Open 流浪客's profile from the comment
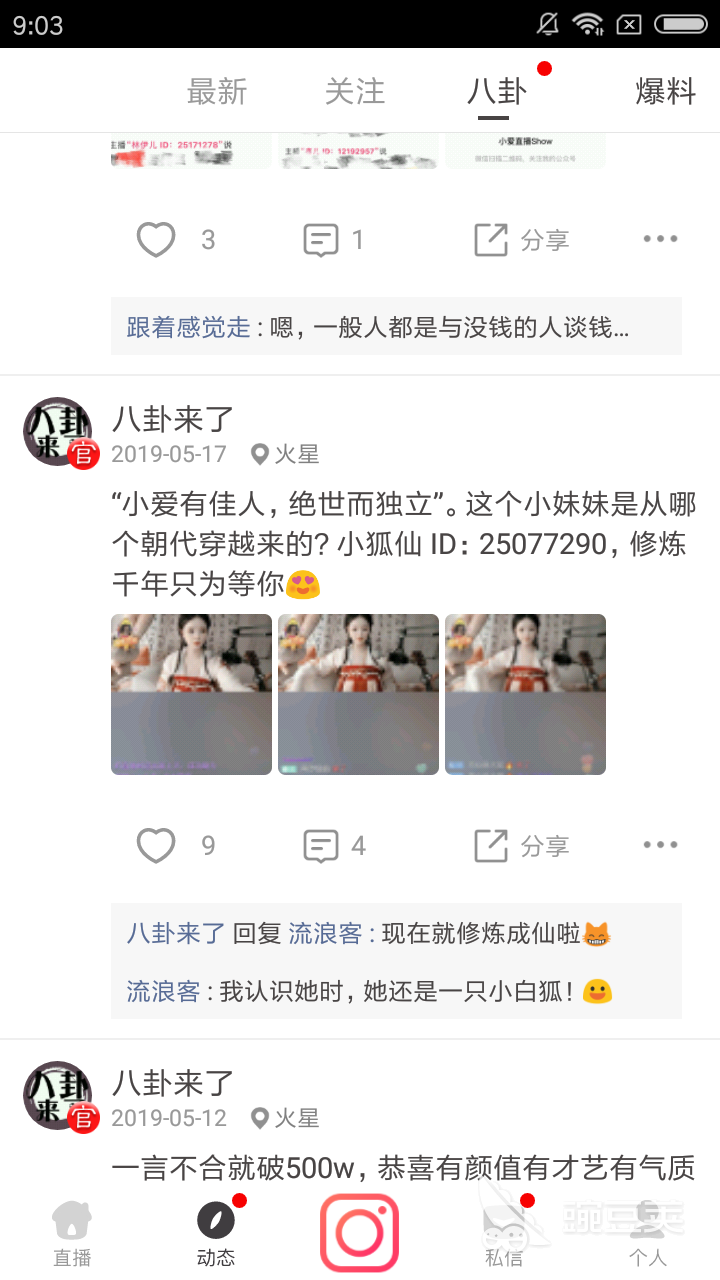720x1280 pixels. [163, 992]
